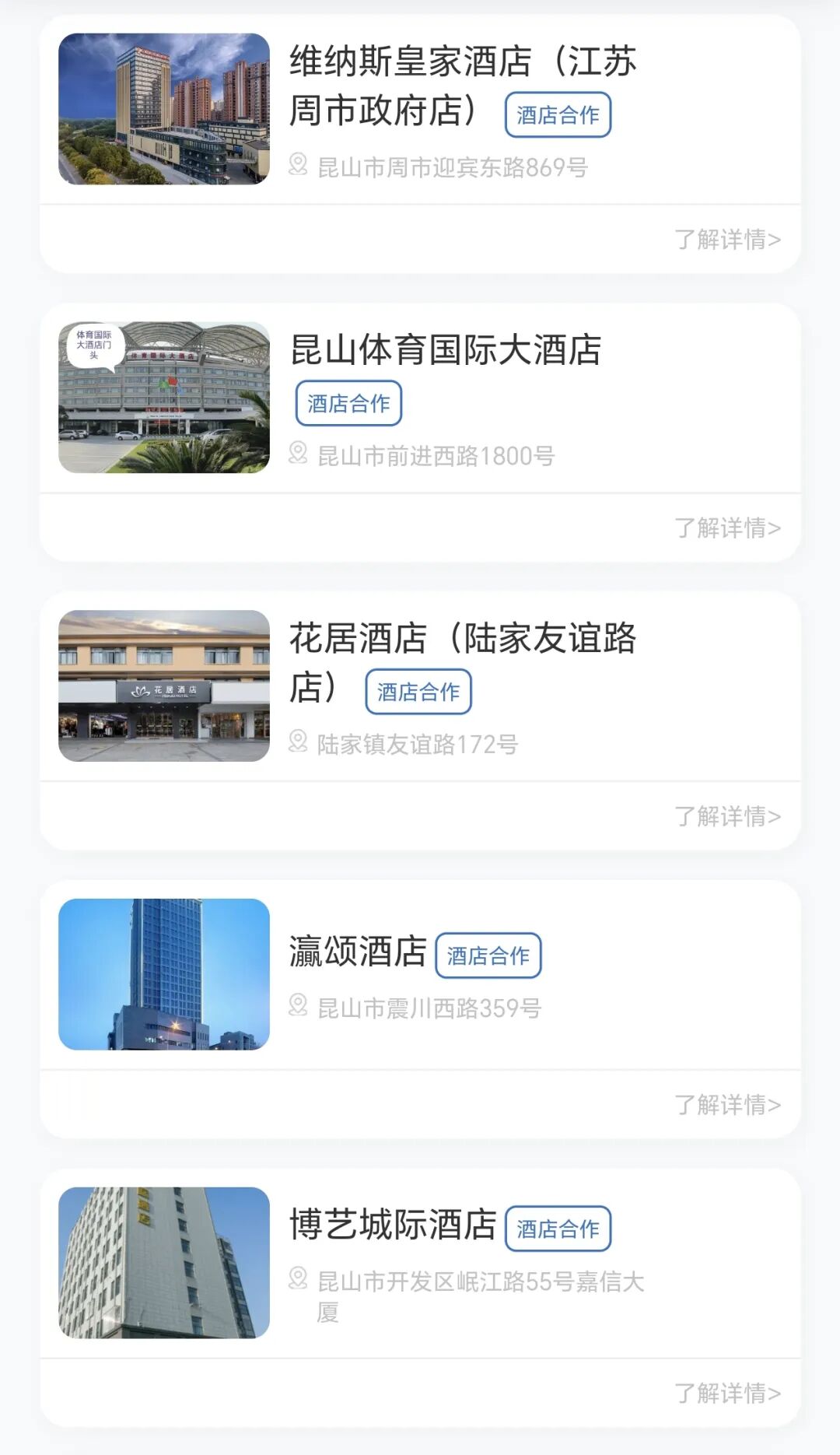Screen dimensions: 840x1455
Task: Open the 博艺城际酒店 hotel card
Action: coord(392,1225)
